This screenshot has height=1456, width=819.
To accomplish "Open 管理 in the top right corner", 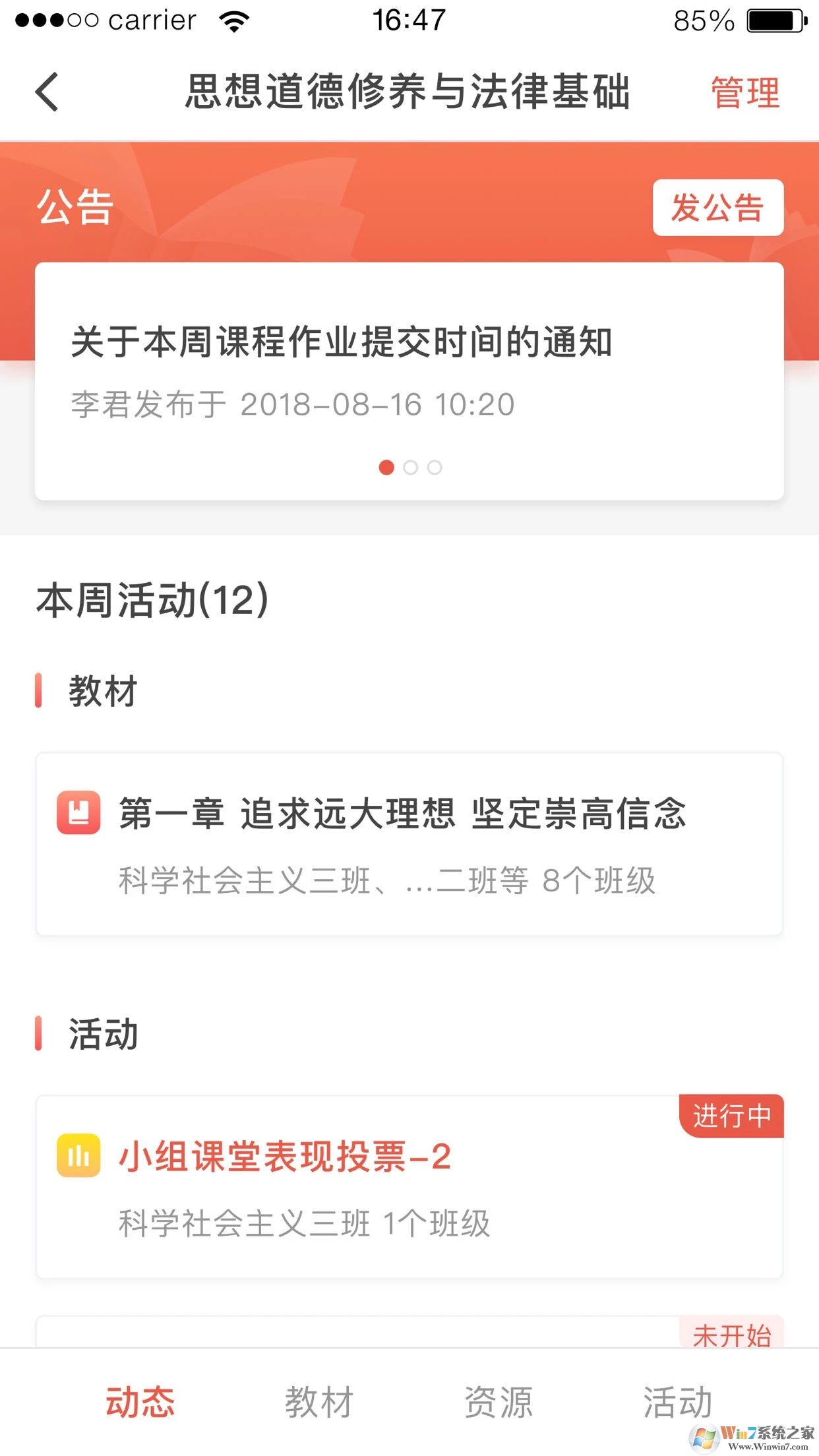I will coord(743,92).
